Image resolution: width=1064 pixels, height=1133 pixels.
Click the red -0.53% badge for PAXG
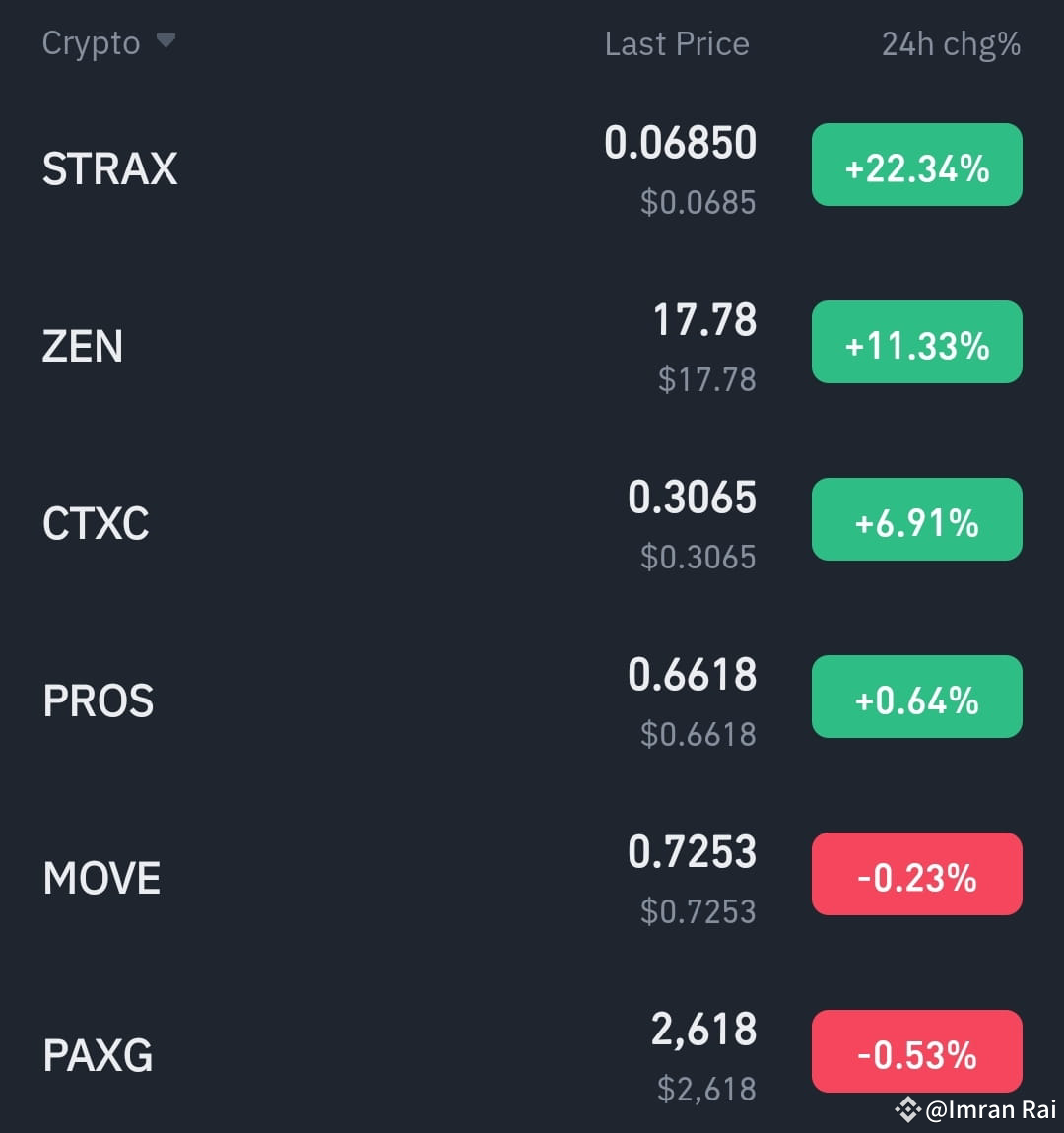[916, 1051]
